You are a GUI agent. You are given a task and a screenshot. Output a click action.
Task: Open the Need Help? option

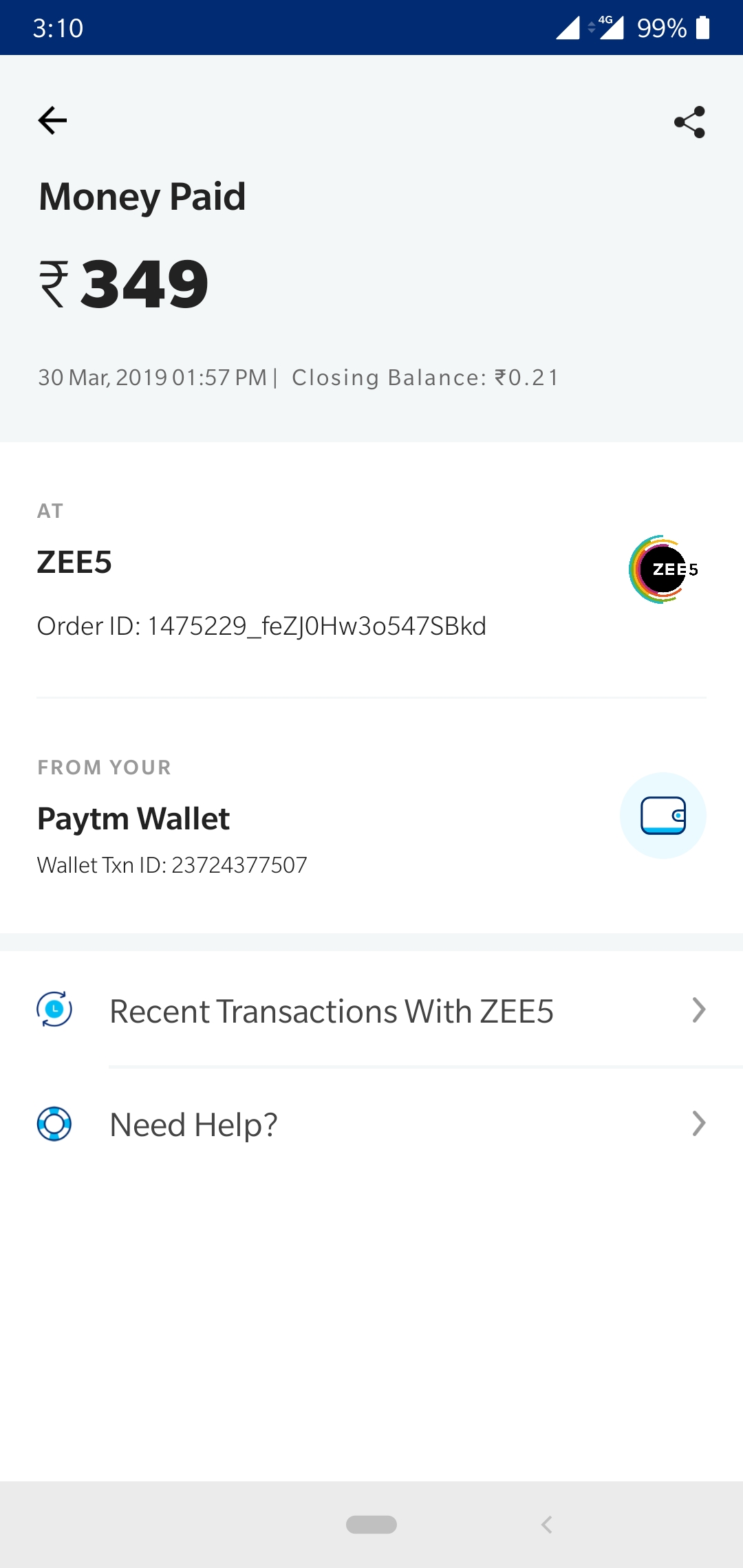pyautogui.click(x=371, y=1124)
